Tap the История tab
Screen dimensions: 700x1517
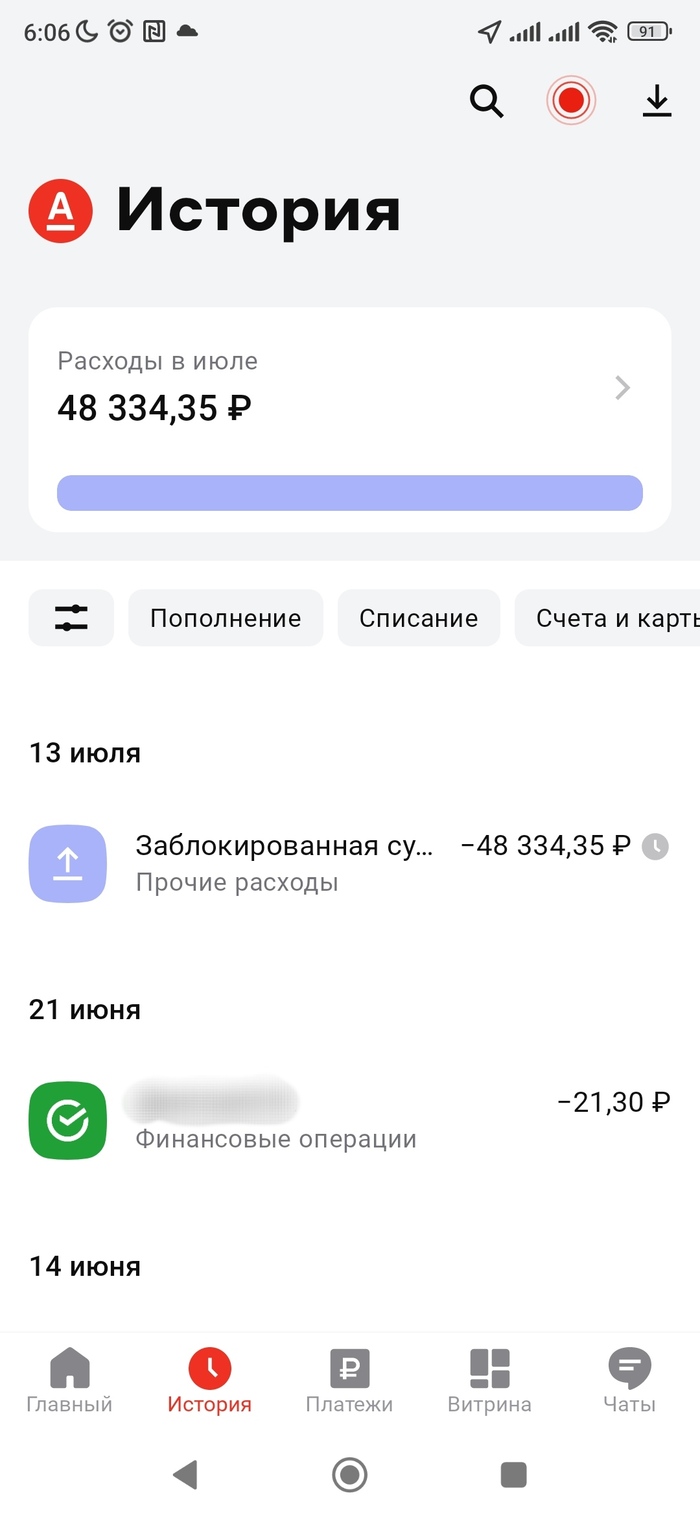coord(209,1380)
